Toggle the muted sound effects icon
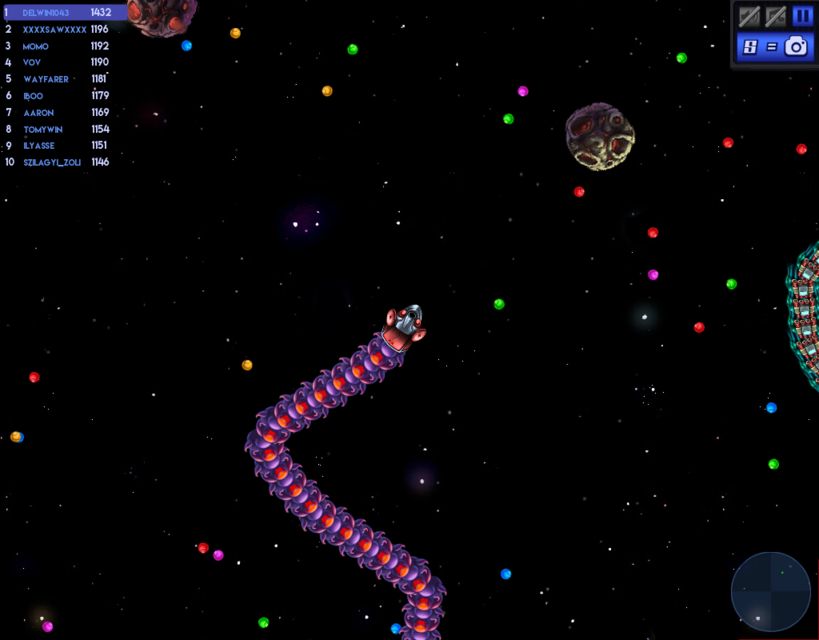The image size is (819, 640). coord(749,16)
